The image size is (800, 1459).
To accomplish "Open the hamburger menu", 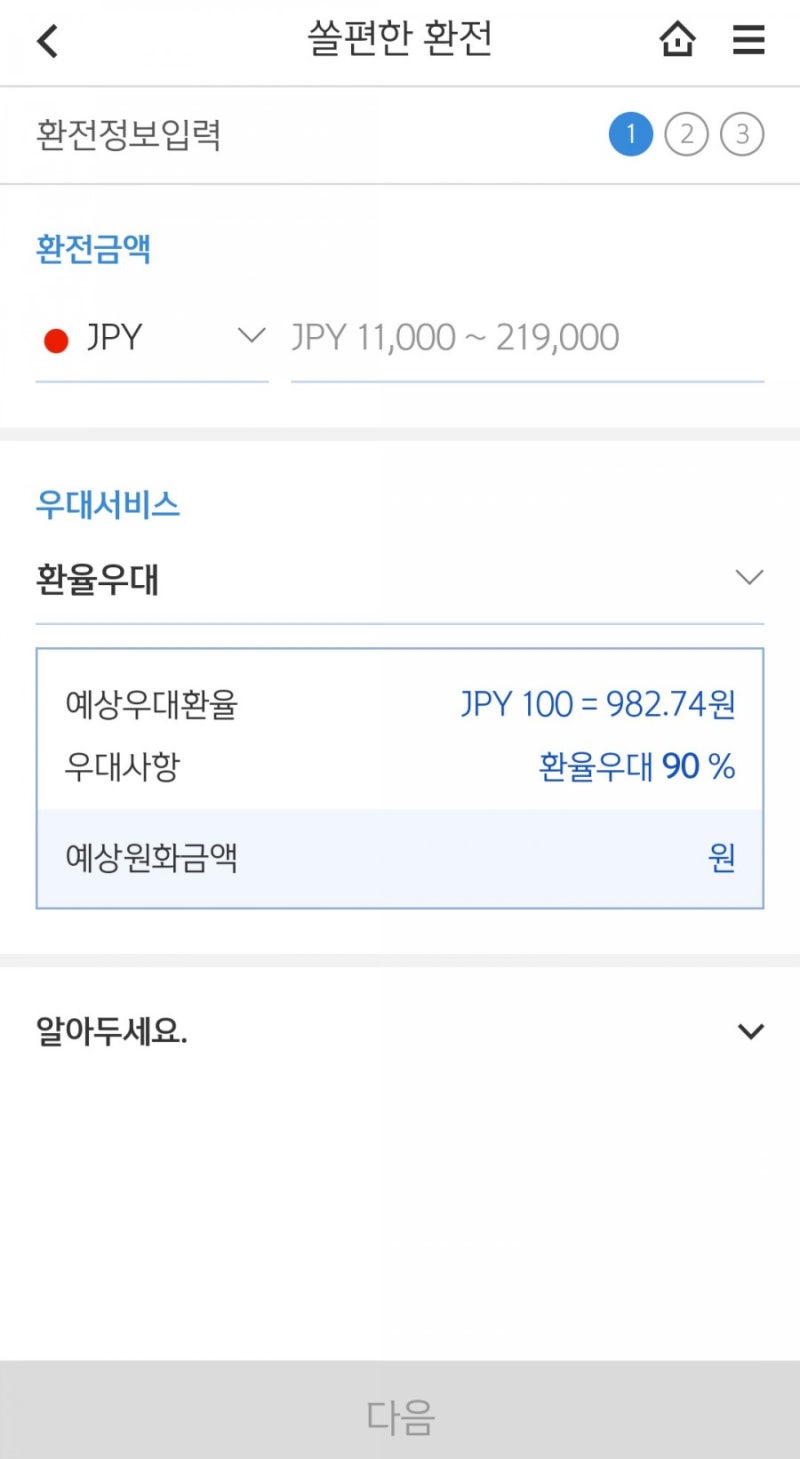I will 748,41.
